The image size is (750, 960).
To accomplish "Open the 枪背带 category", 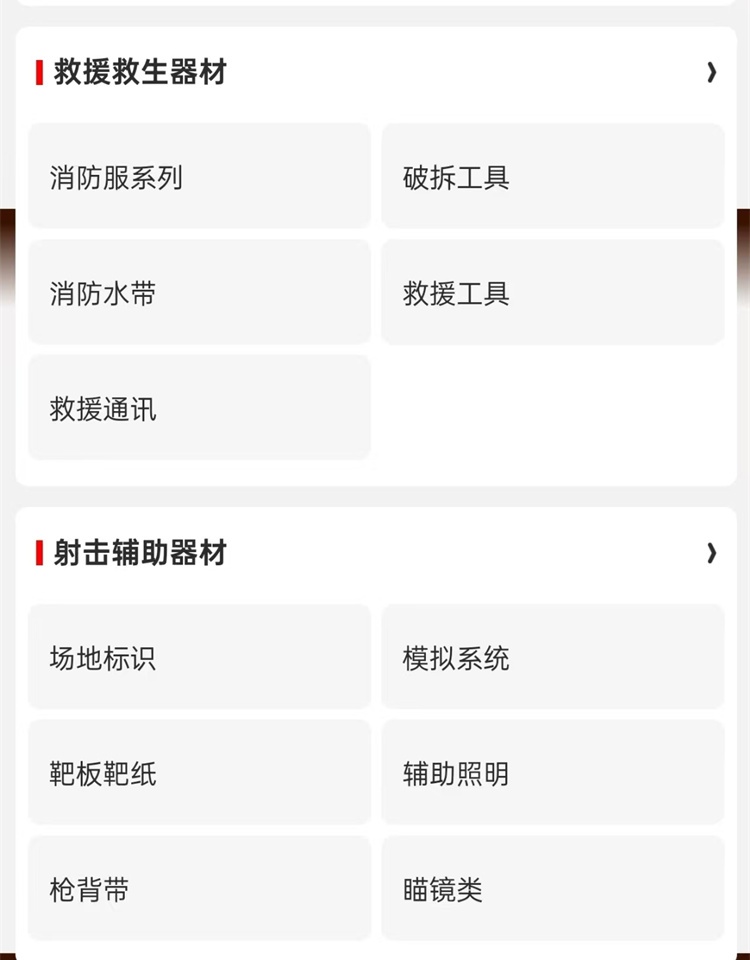I will point(200,888).
